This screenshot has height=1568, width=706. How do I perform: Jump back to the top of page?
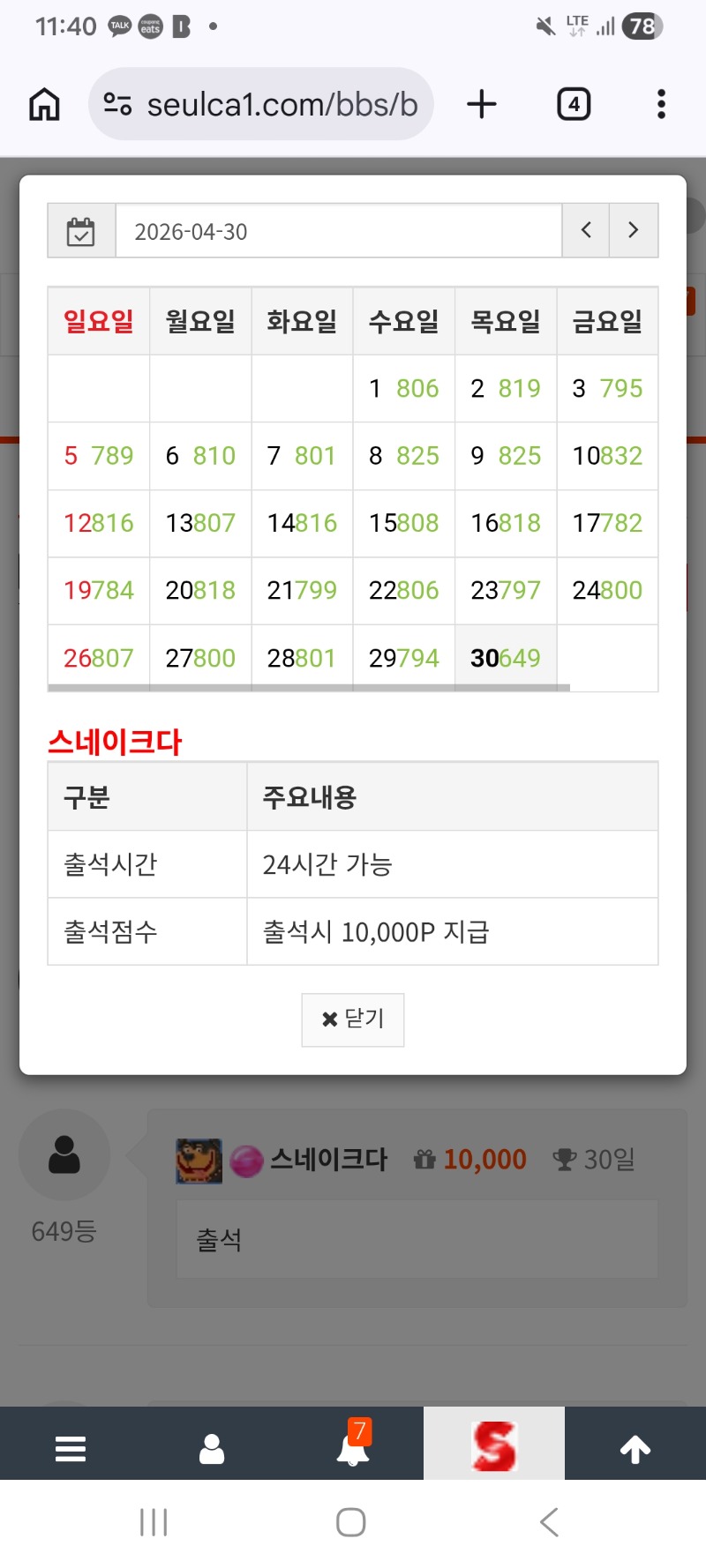click(635, 1448)
